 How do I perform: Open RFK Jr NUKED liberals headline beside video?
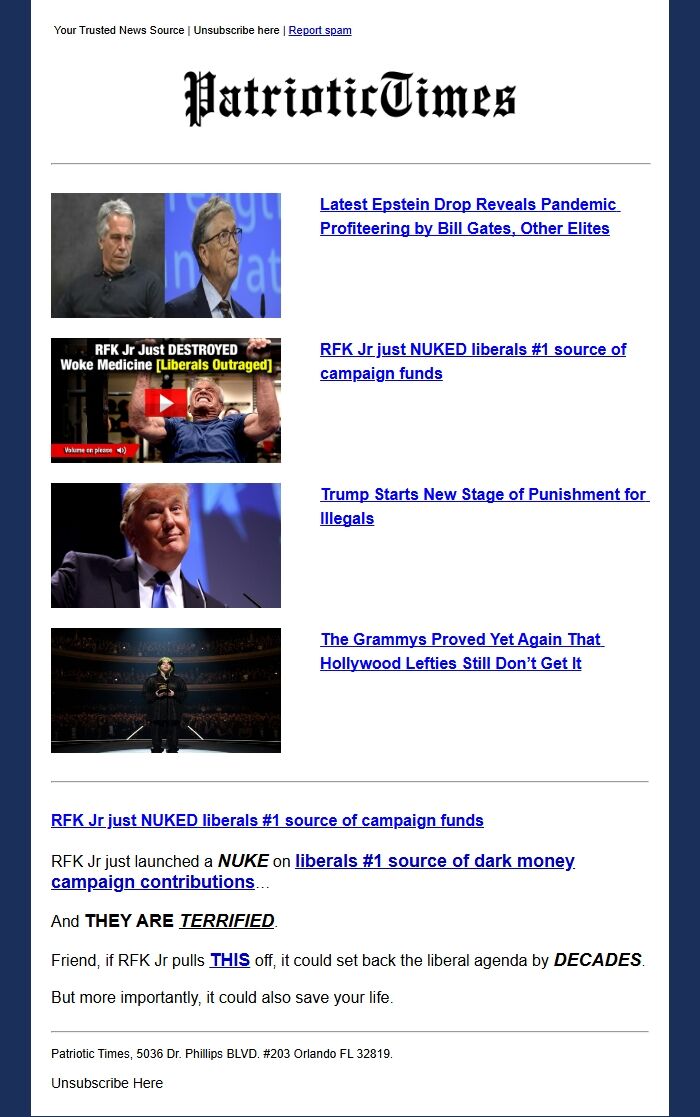tap(472, 361)
